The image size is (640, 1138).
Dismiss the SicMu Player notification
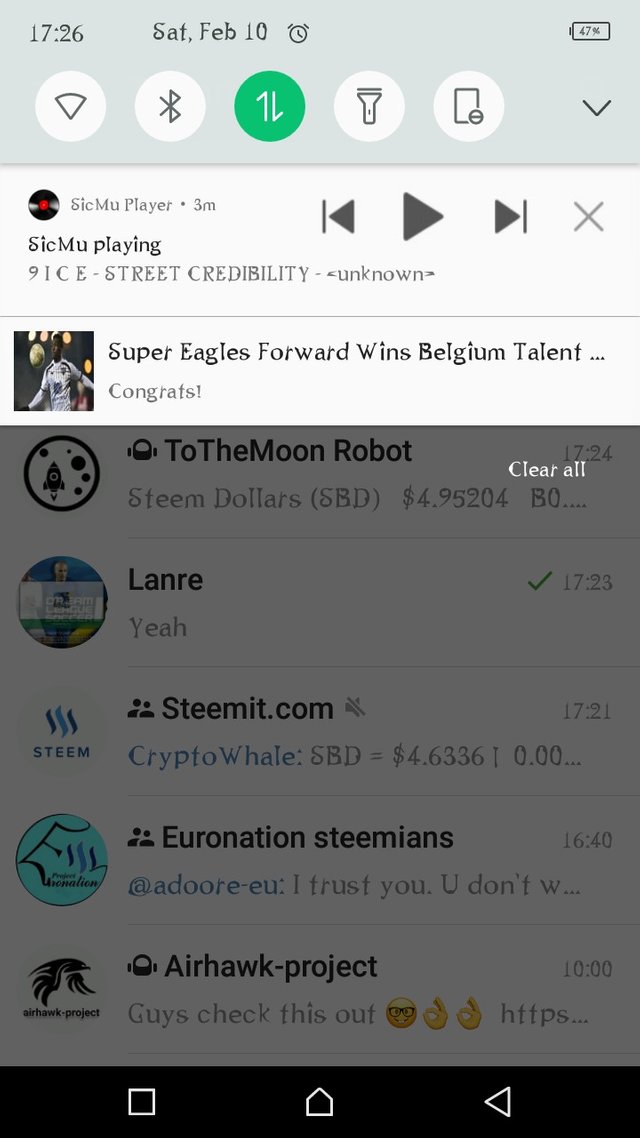click(x=588, y=216)
